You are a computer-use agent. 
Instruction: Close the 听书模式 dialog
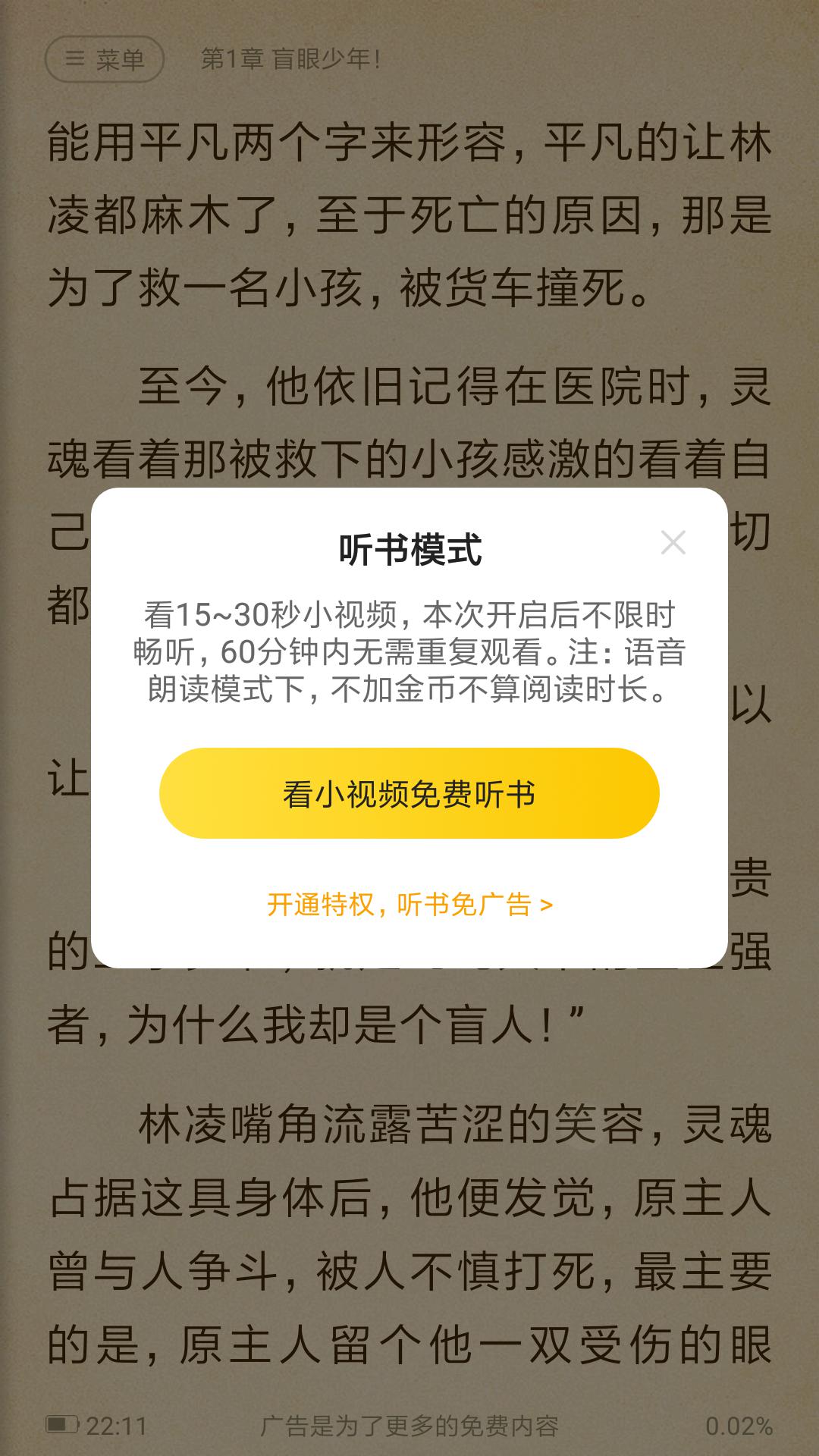pos(673,543)
